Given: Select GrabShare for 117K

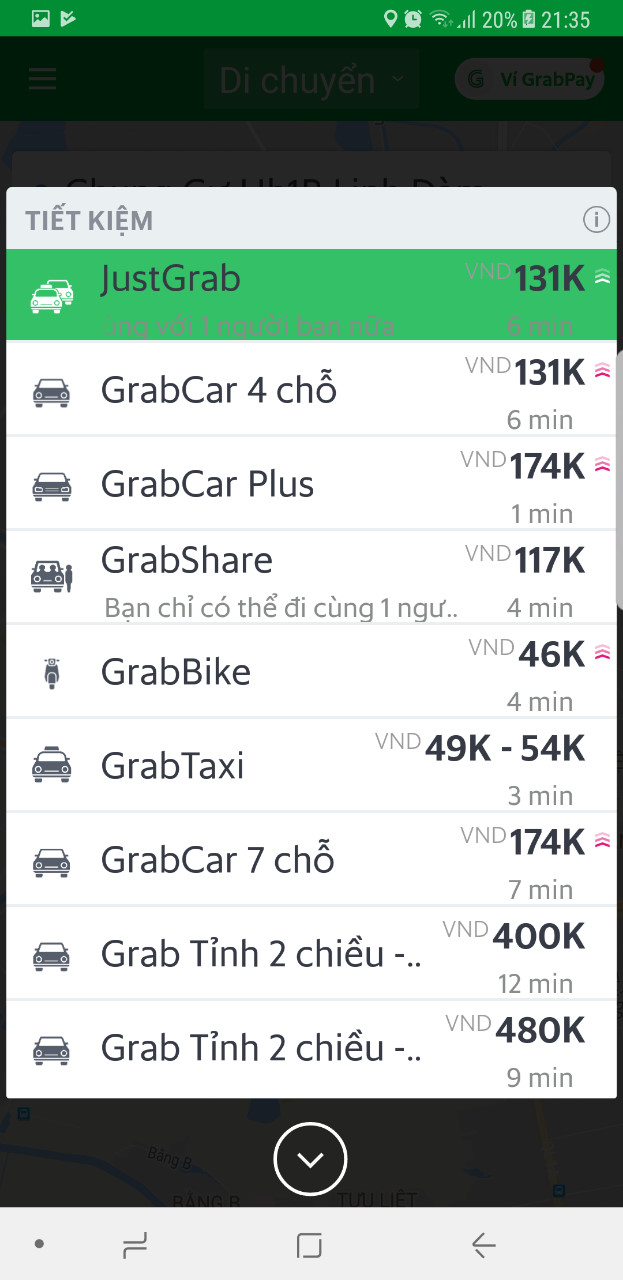Looking at the screenshot, I should coord(311,577).
